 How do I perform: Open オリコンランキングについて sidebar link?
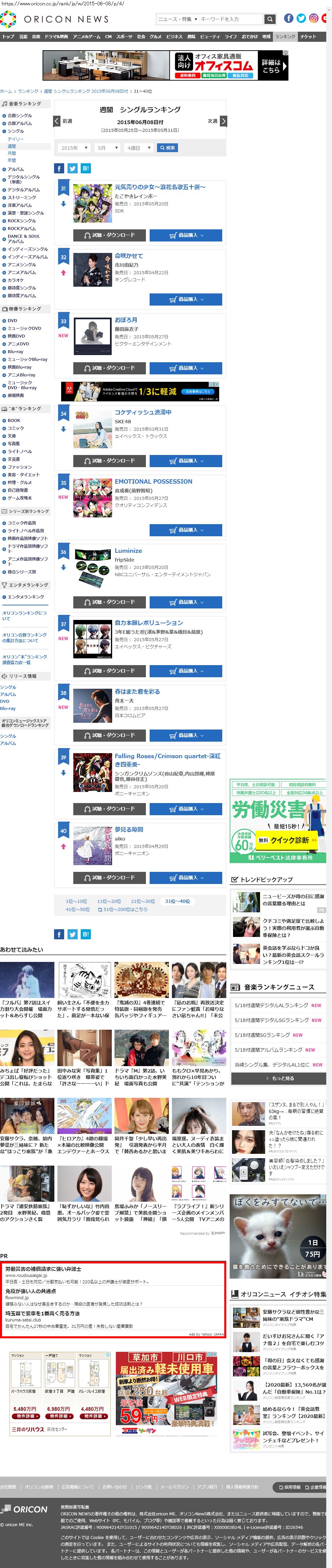24,616
